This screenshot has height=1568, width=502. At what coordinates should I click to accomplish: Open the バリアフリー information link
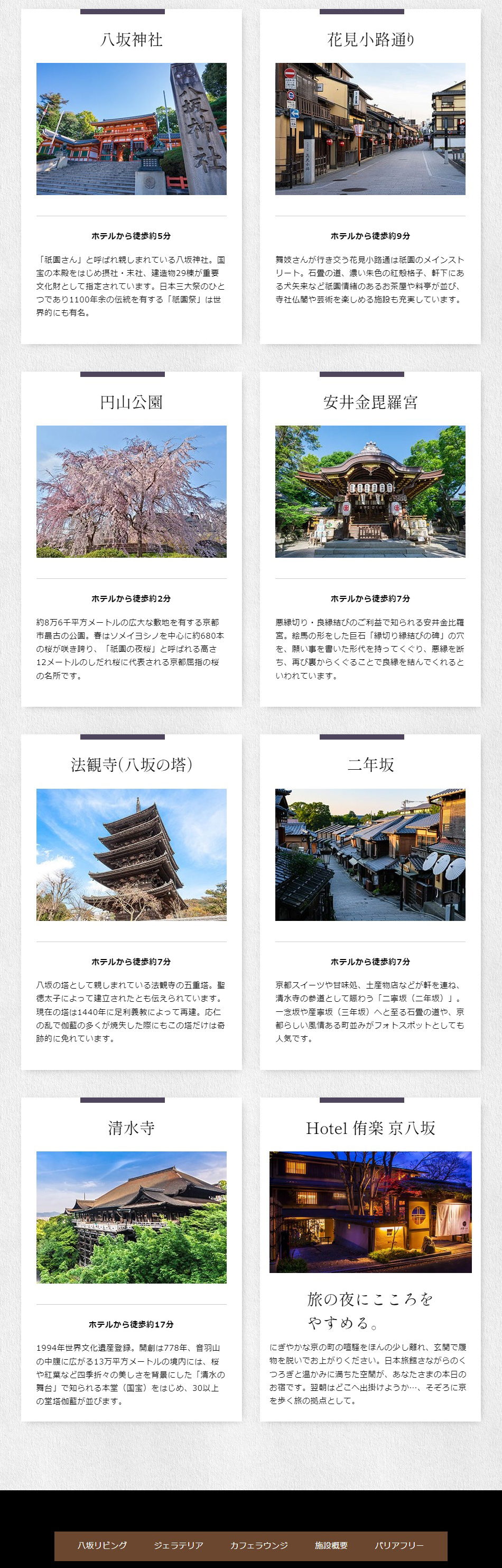(399, 1545)
